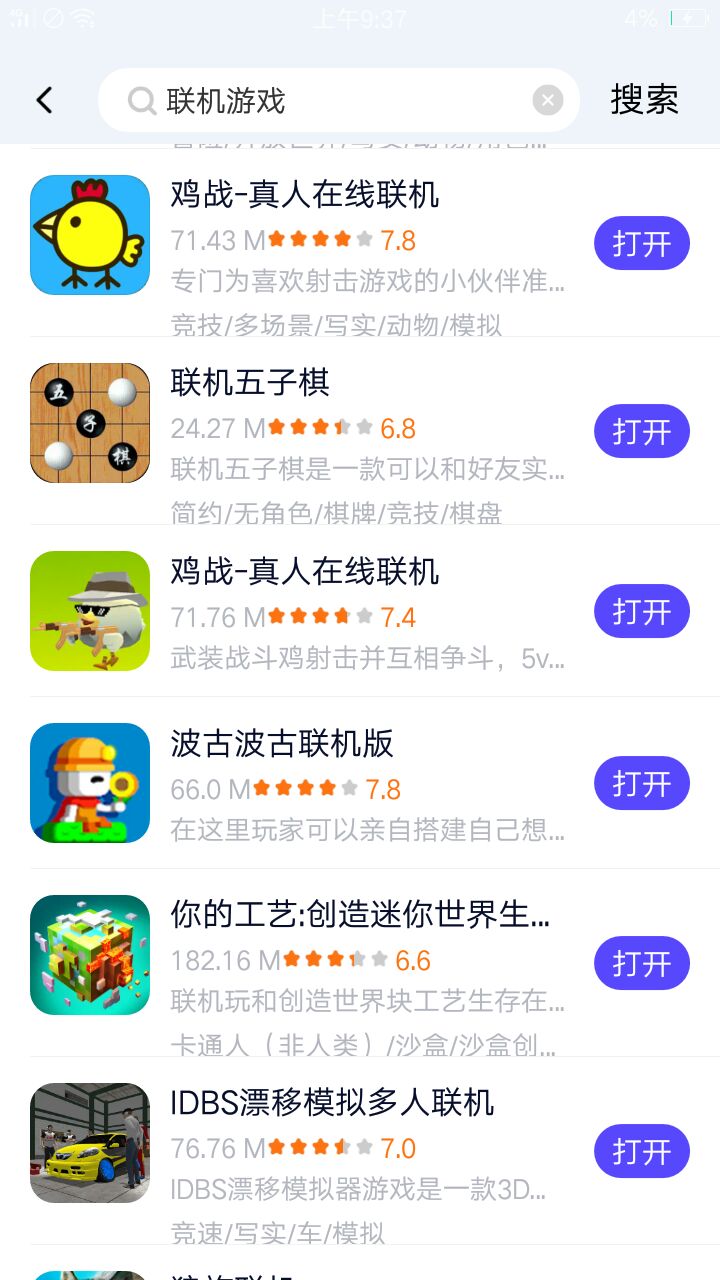Image resolution: width=720 pixels, height=1280 pixels.
Task: Launch the 71.76 M 鸡战 game
Action: coord(641,612)
